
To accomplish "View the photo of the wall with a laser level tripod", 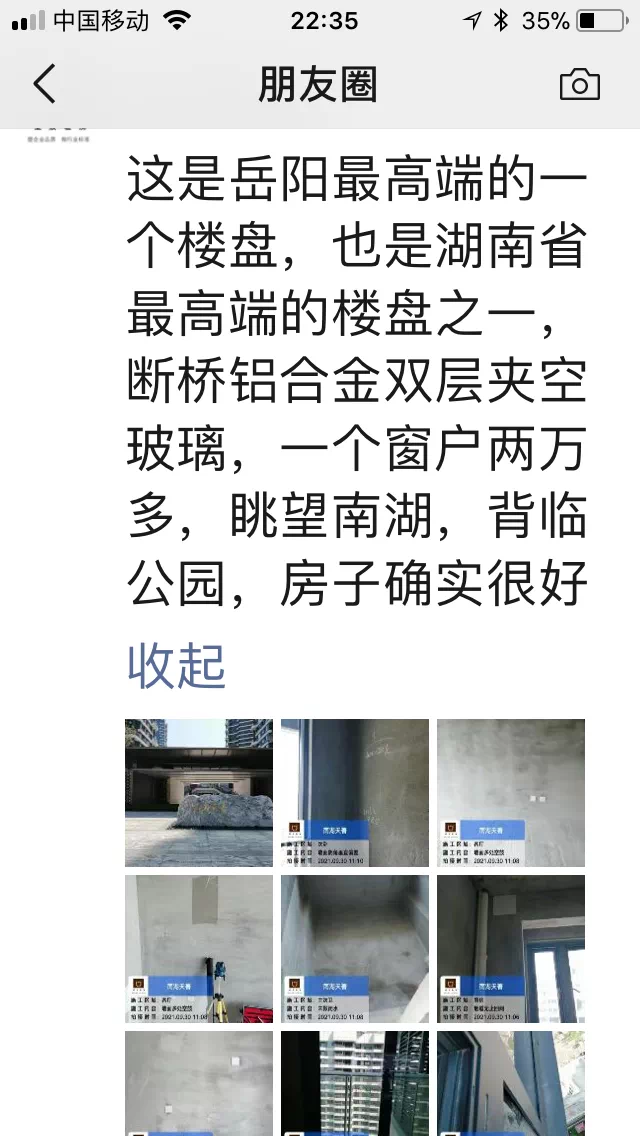I will click(x=198, y=948).
